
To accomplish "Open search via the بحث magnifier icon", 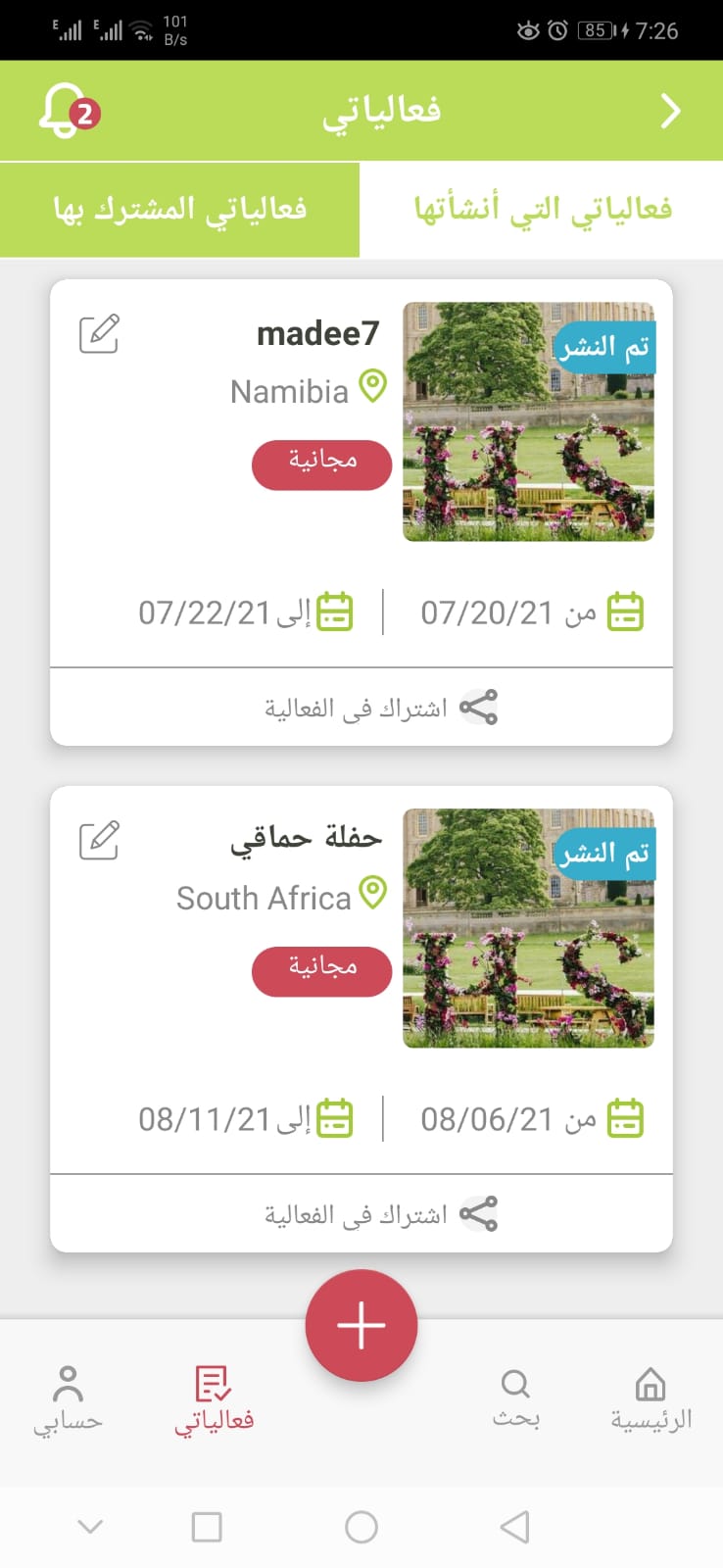I will click(x=514, y=1385).
